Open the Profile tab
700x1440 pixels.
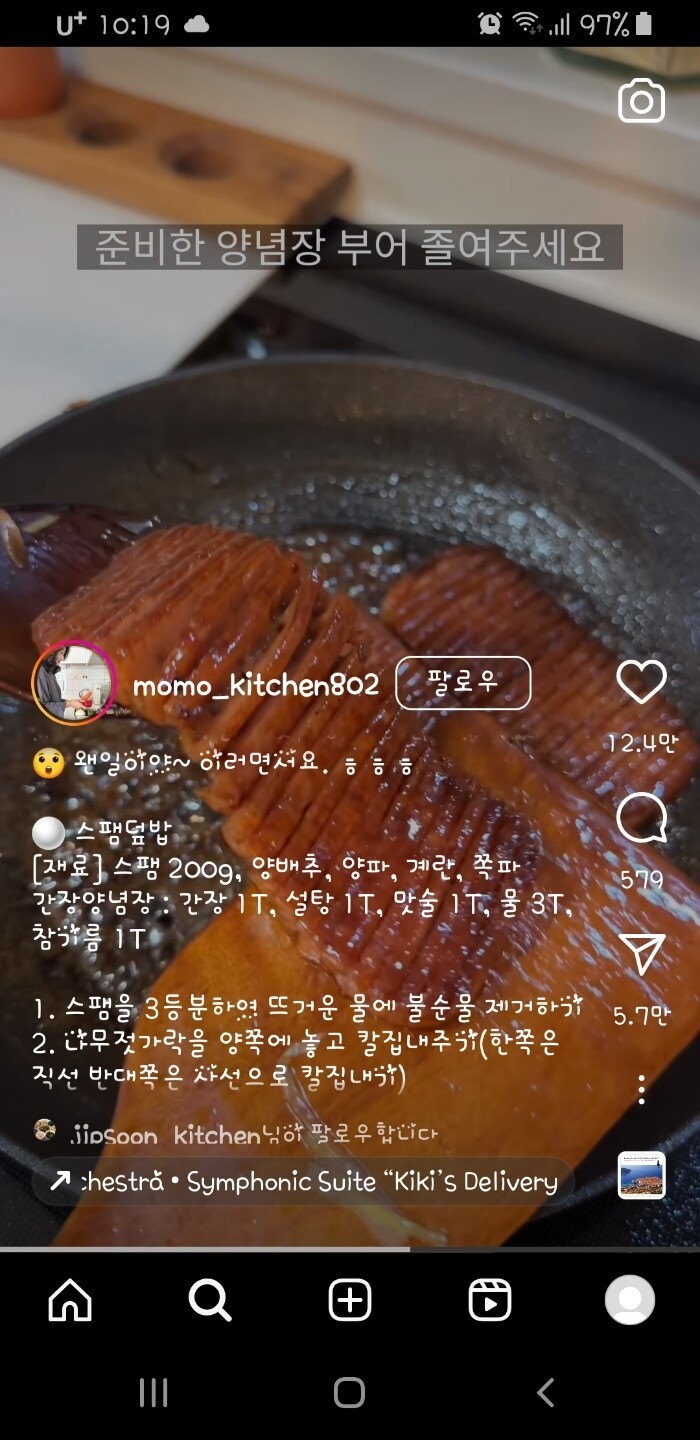(630, 1300)
